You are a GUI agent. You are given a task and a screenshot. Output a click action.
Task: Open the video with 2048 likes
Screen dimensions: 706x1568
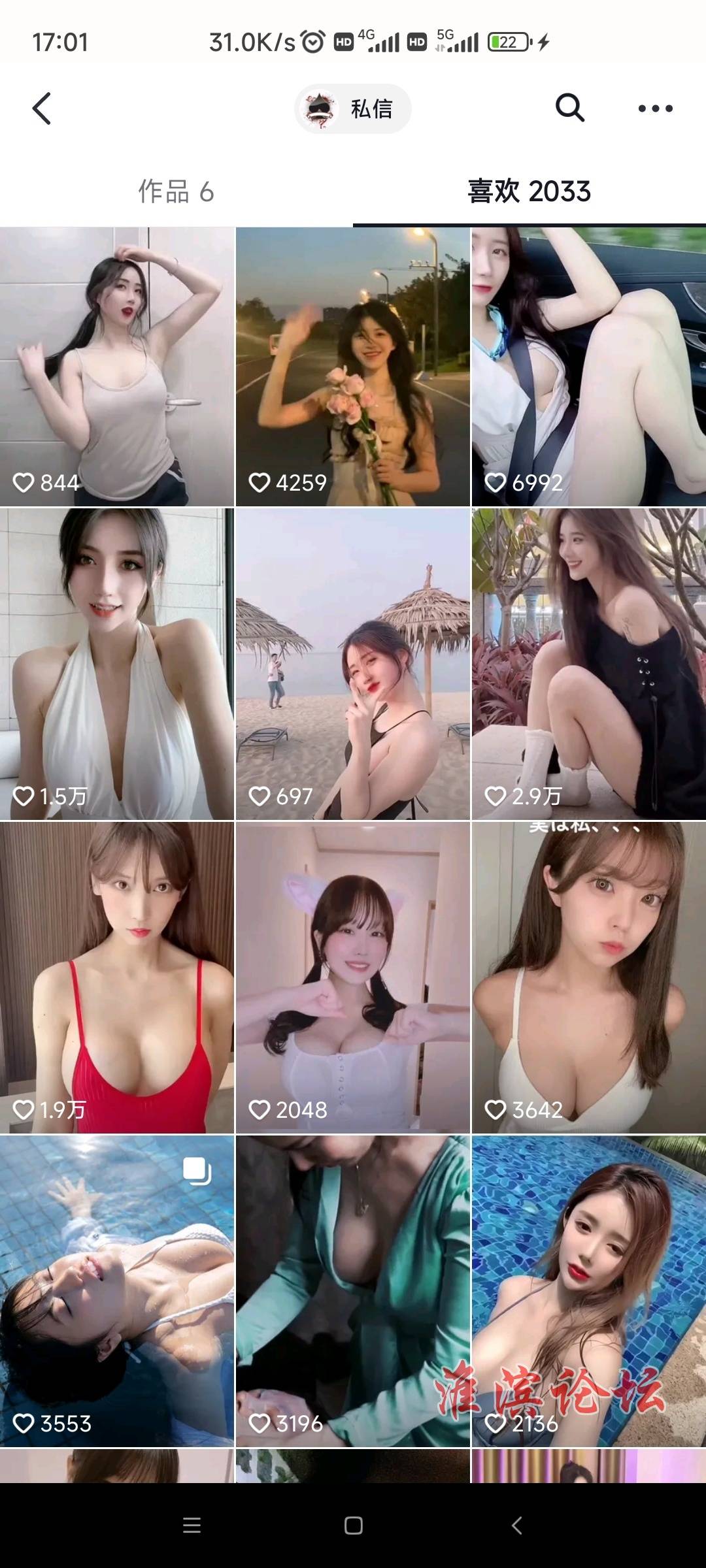353,977
